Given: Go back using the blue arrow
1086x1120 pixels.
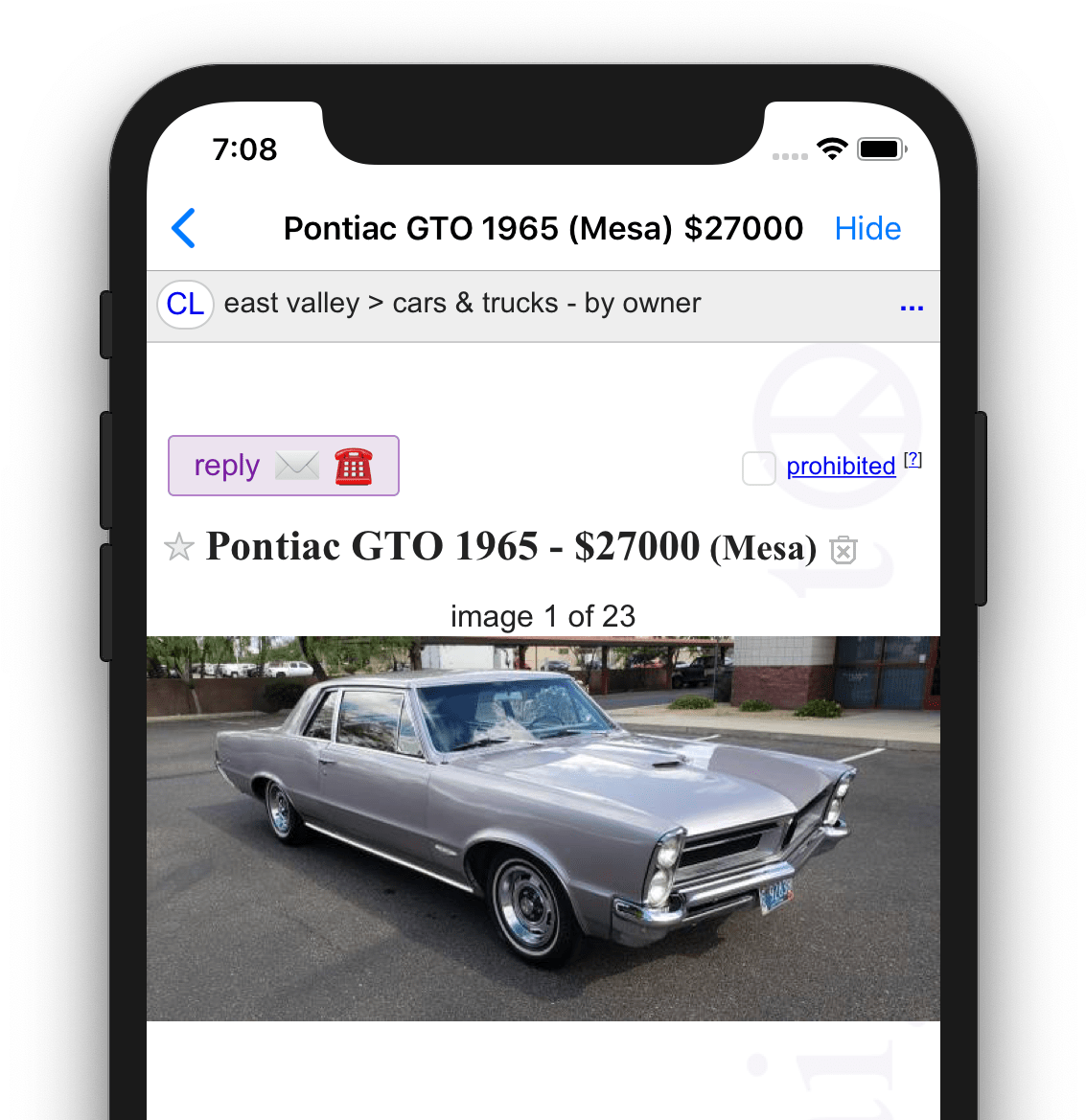Looking at the screenshot, I should click(183, 229).
